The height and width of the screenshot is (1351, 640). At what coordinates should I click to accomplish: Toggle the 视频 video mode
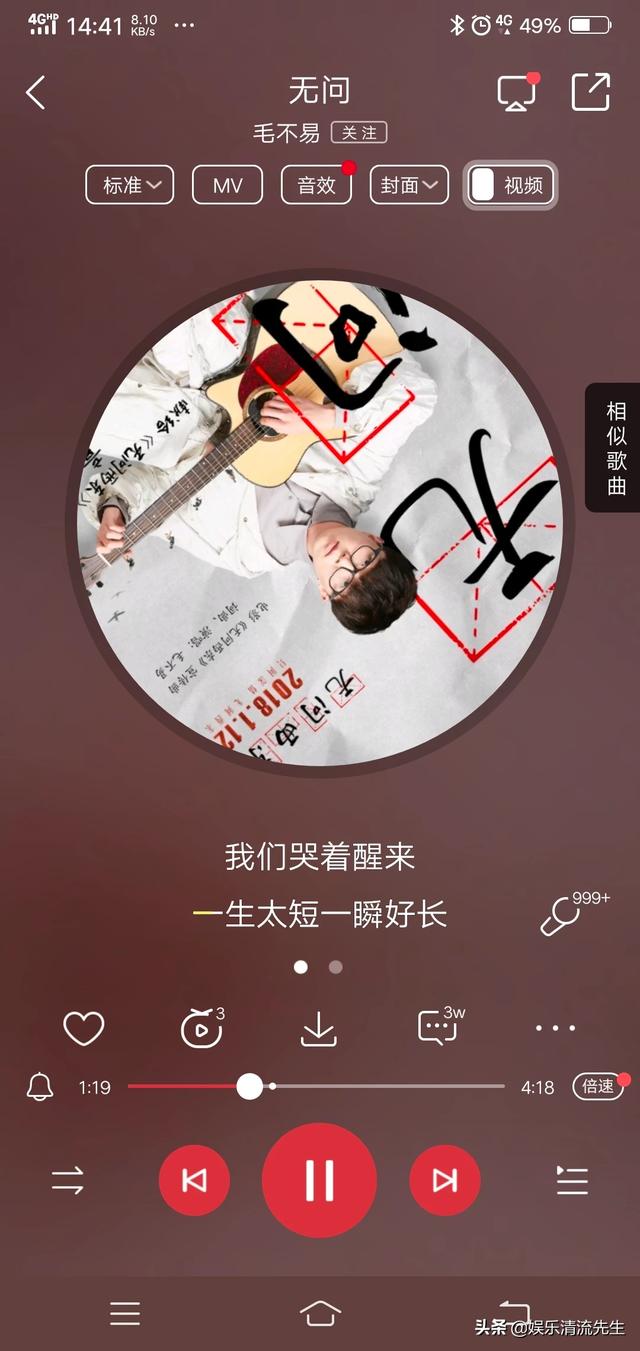[x=509, y=185]
